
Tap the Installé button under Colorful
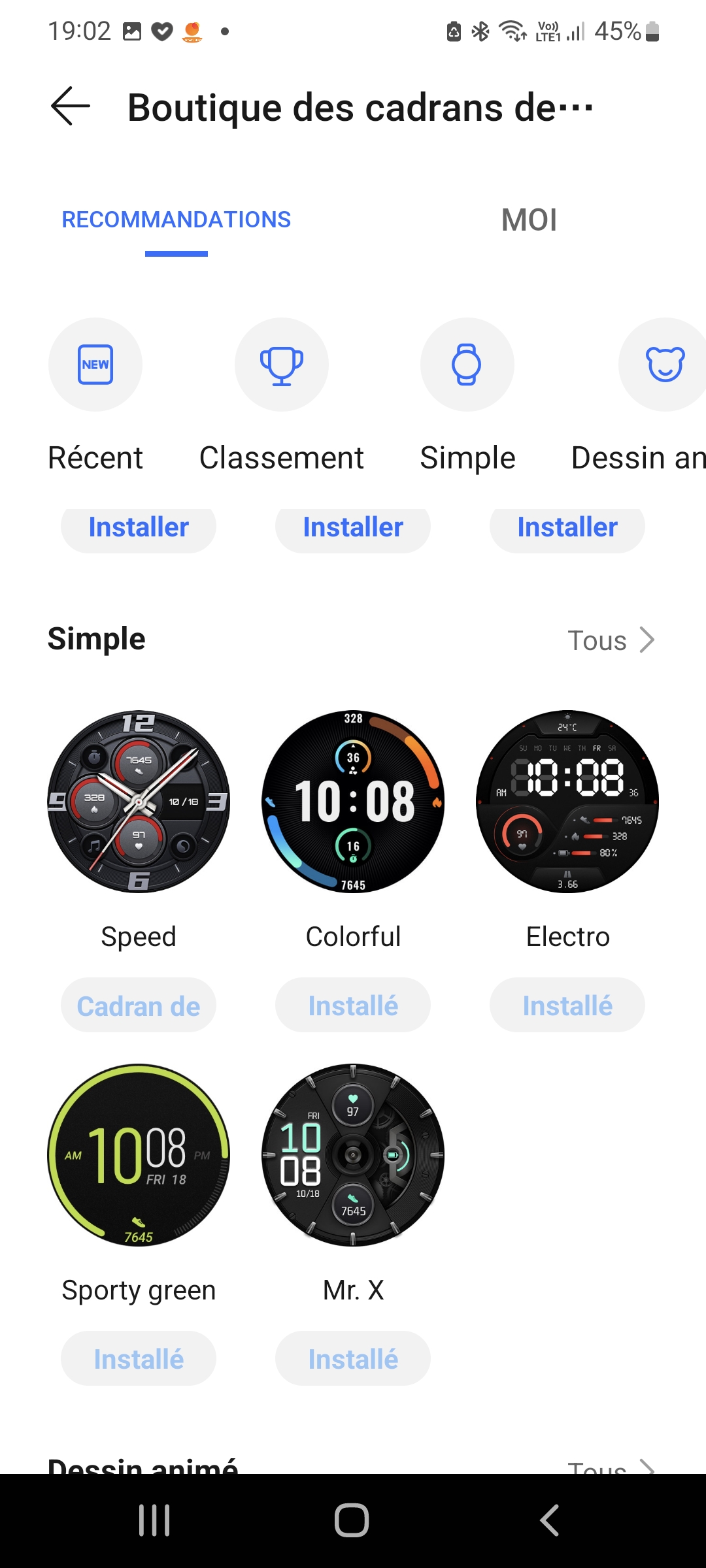pos(353,1005)
